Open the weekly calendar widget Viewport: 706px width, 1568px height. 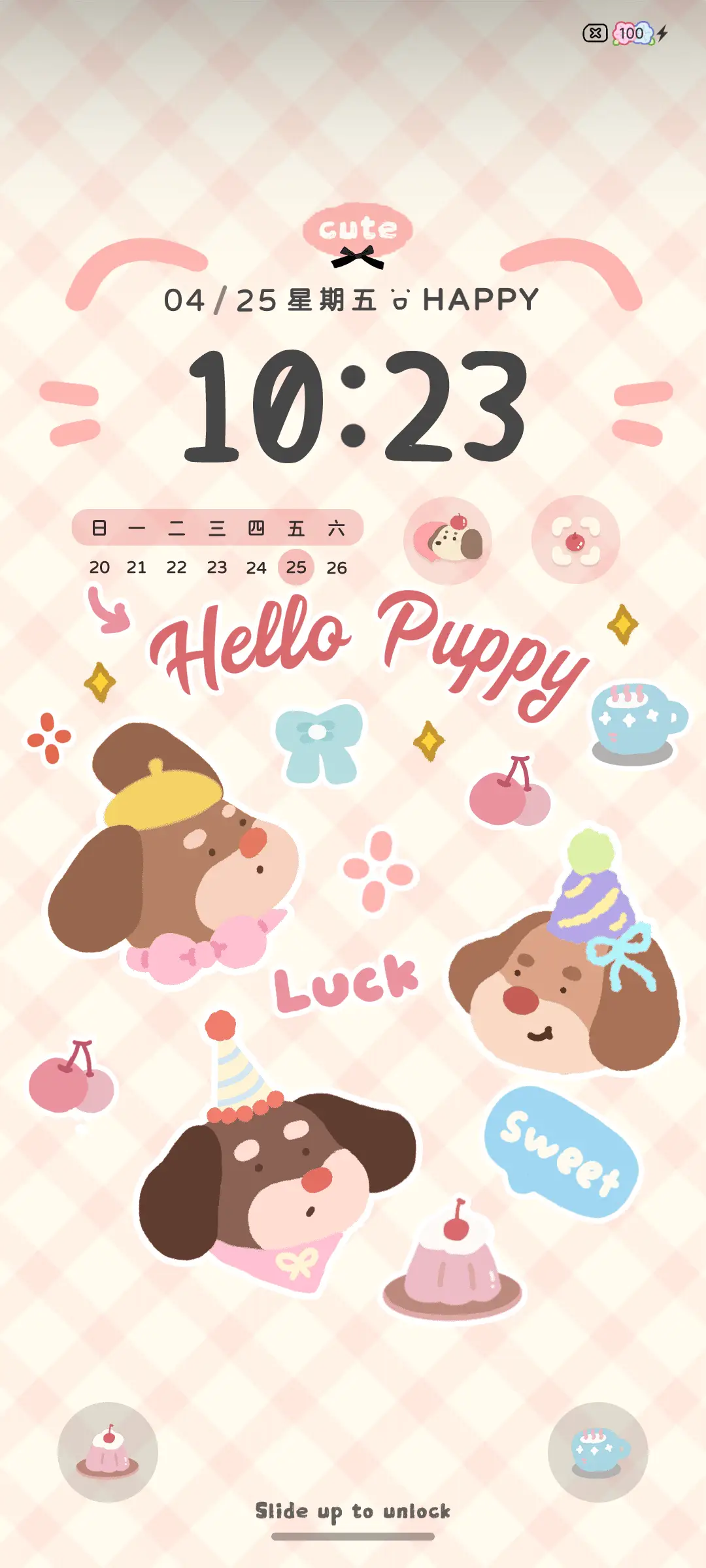[x=217, y=546]
